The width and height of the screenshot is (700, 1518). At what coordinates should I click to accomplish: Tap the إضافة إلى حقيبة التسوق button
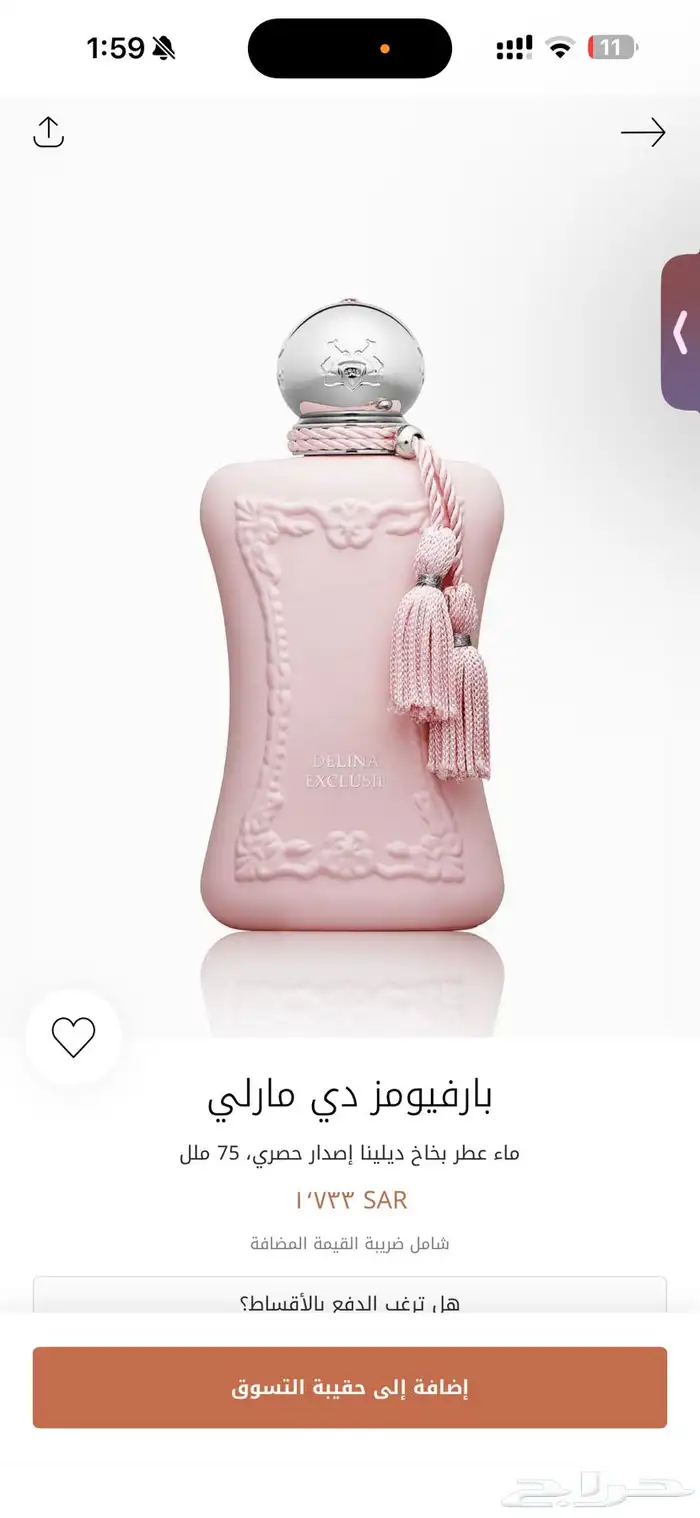click(350, 1387)
